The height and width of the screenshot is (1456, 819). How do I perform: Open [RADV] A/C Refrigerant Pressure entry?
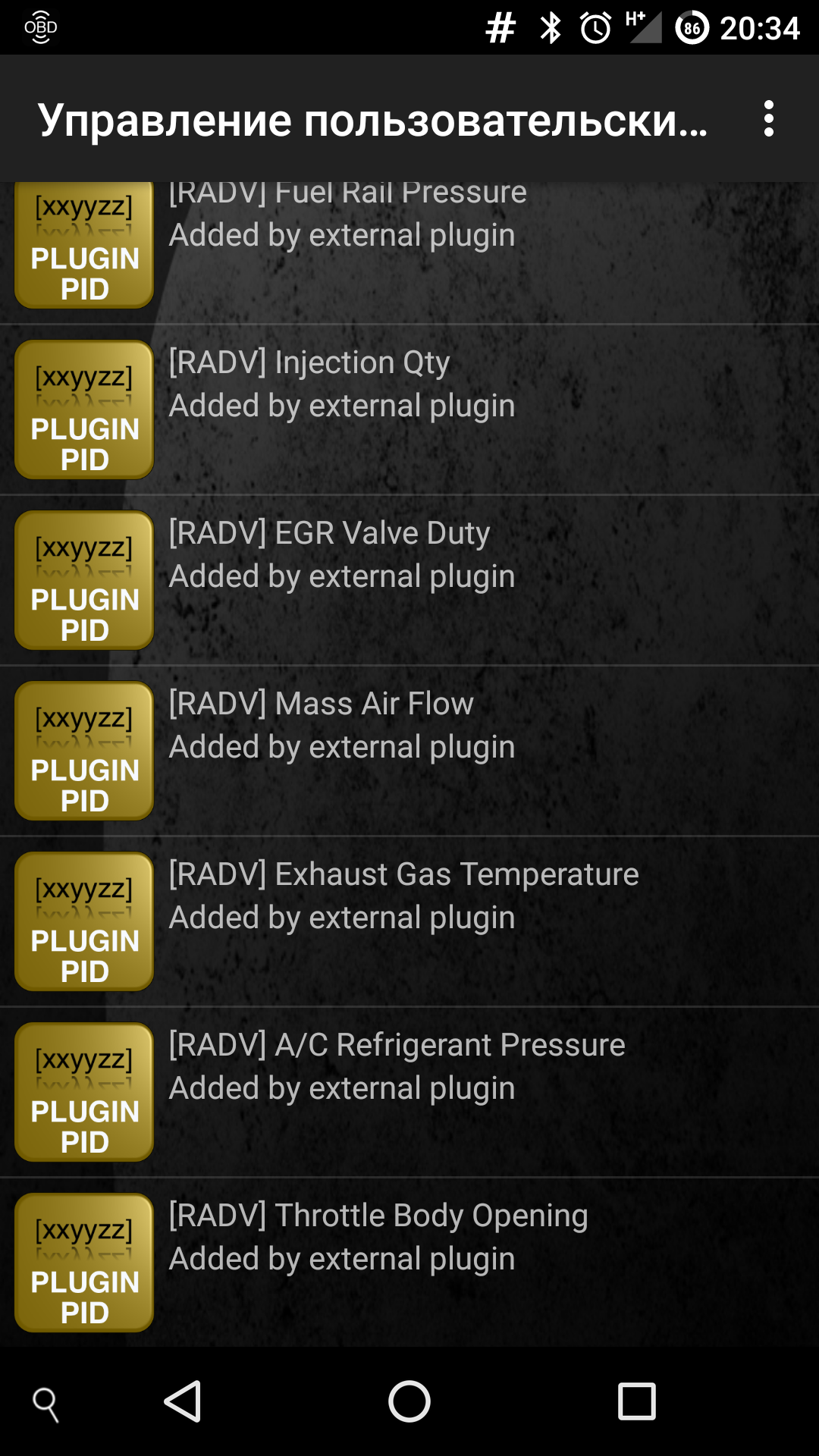point(409,1092)
